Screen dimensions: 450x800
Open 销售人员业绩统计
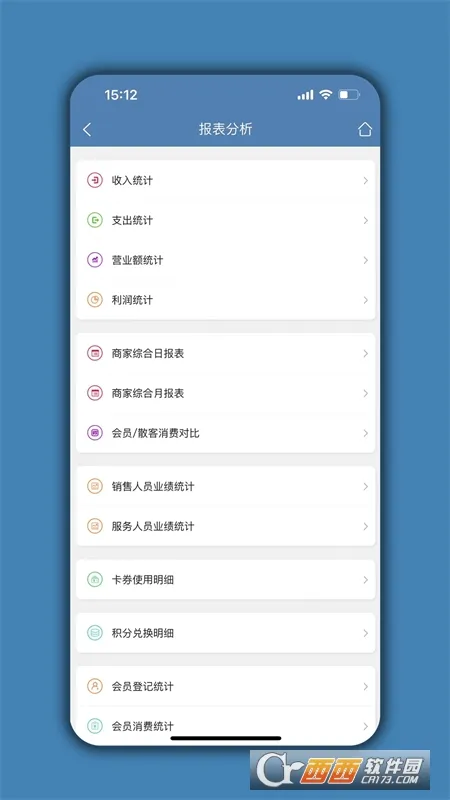coord(226,487)
